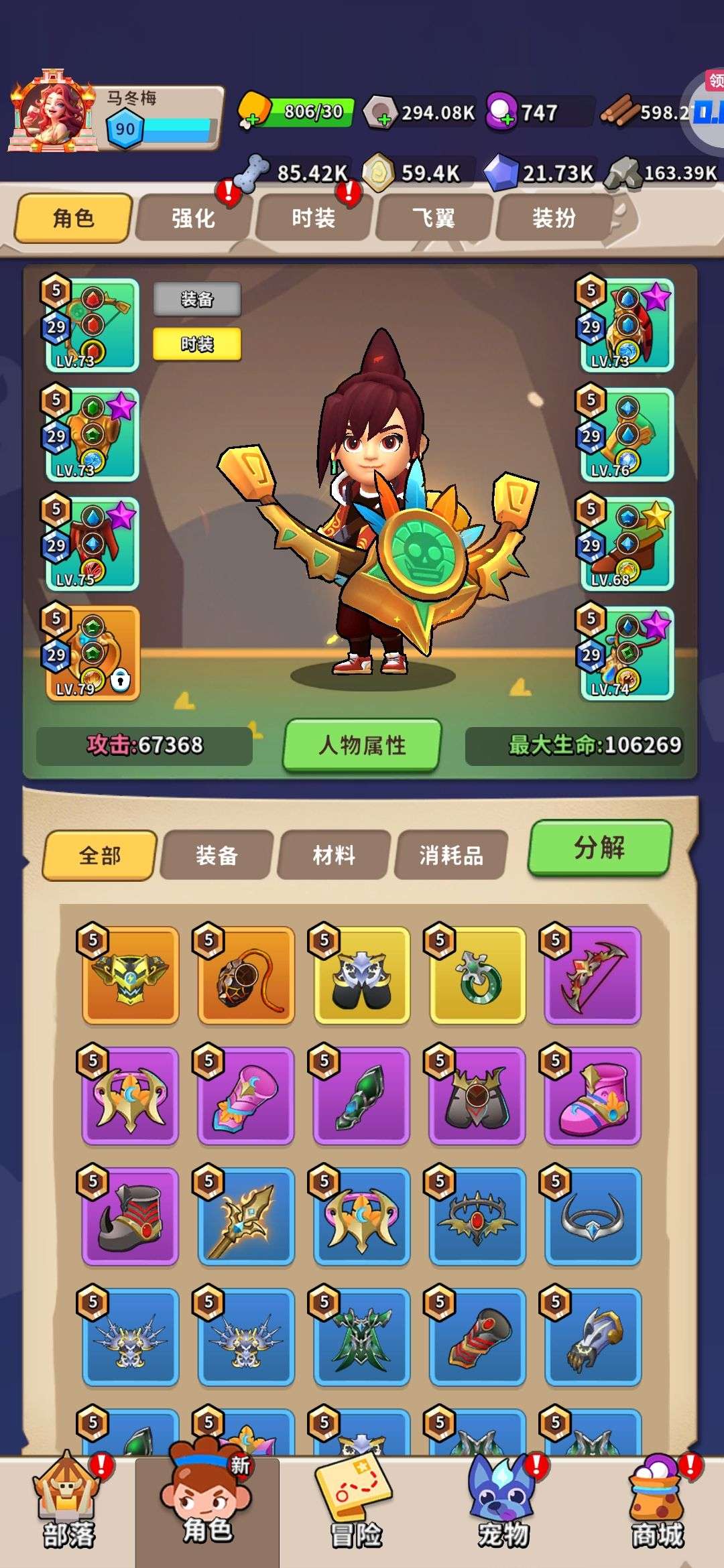This screenshot has width=724, height=1568.
Task: Filter inventory by 消耗品
Action: click(450, 855)
